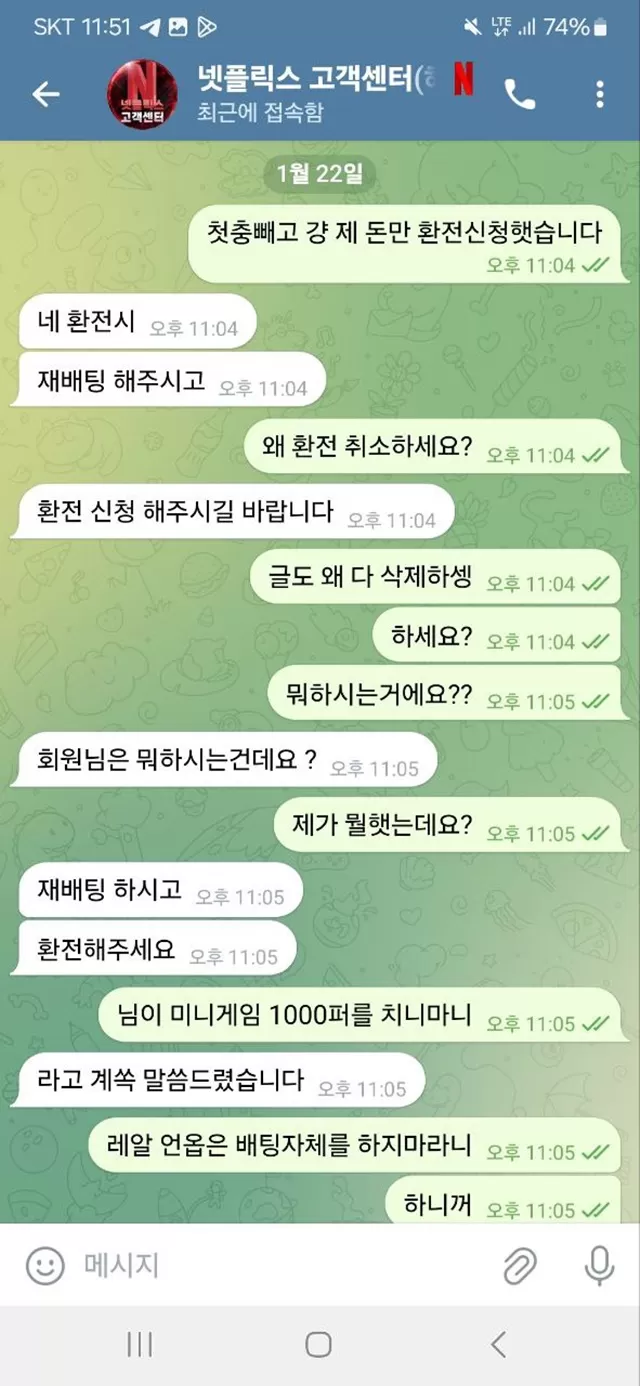Start a voice call with this contact
640x1386 pixels.
(520, 95)
